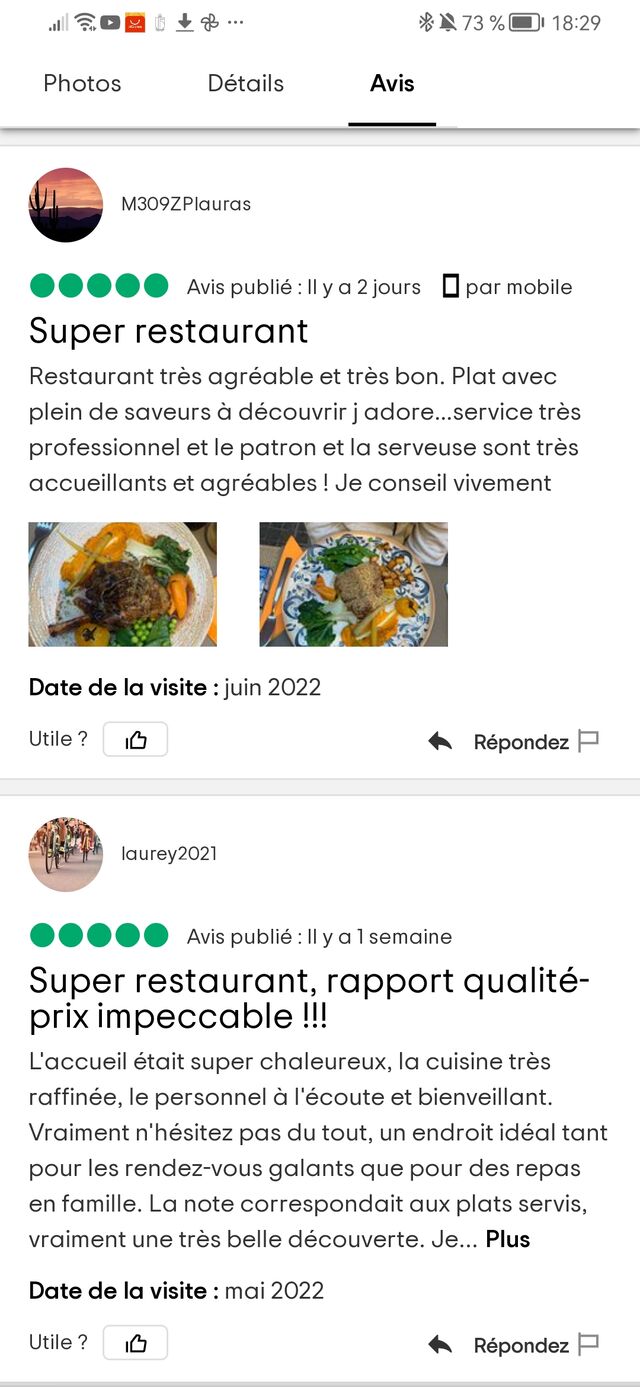Open laurey2021 profile avatar
Viewport: 640px width, 1387px height.
click(66, 854)
